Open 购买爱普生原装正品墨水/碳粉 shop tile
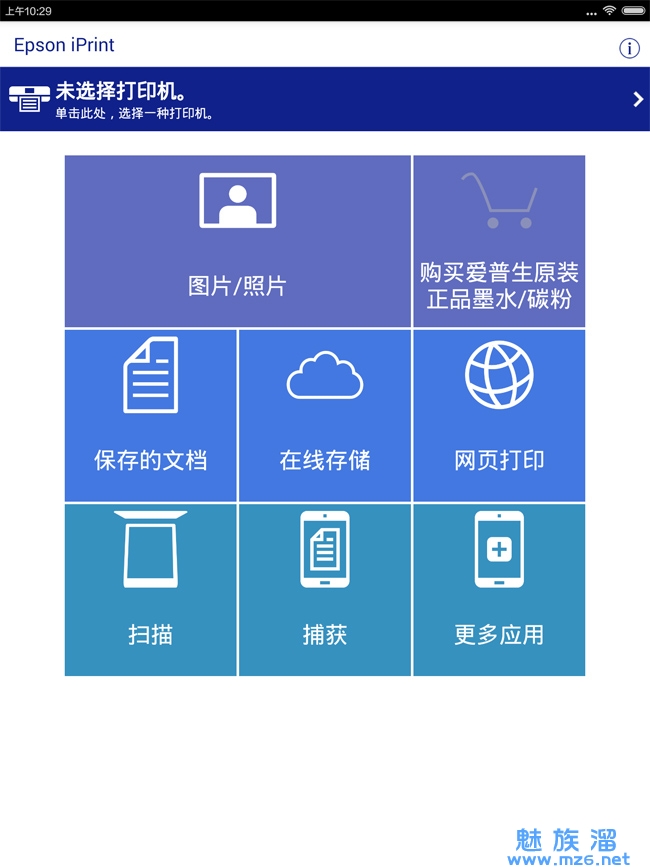 tap(499, 241)
